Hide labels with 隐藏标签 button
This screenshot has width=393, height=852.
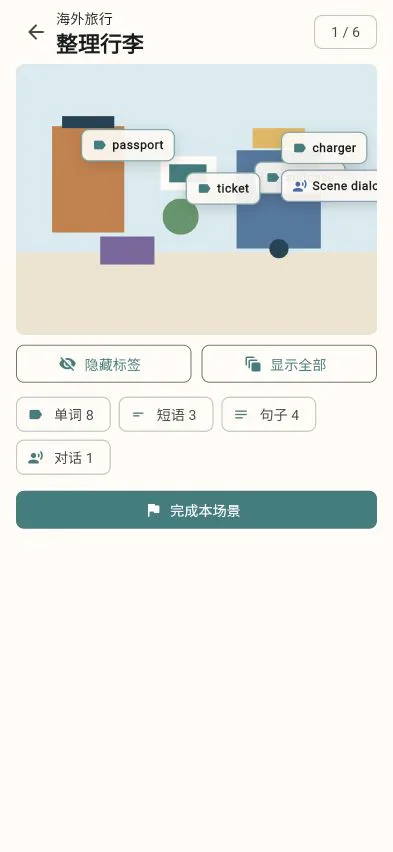click(104, 364)
